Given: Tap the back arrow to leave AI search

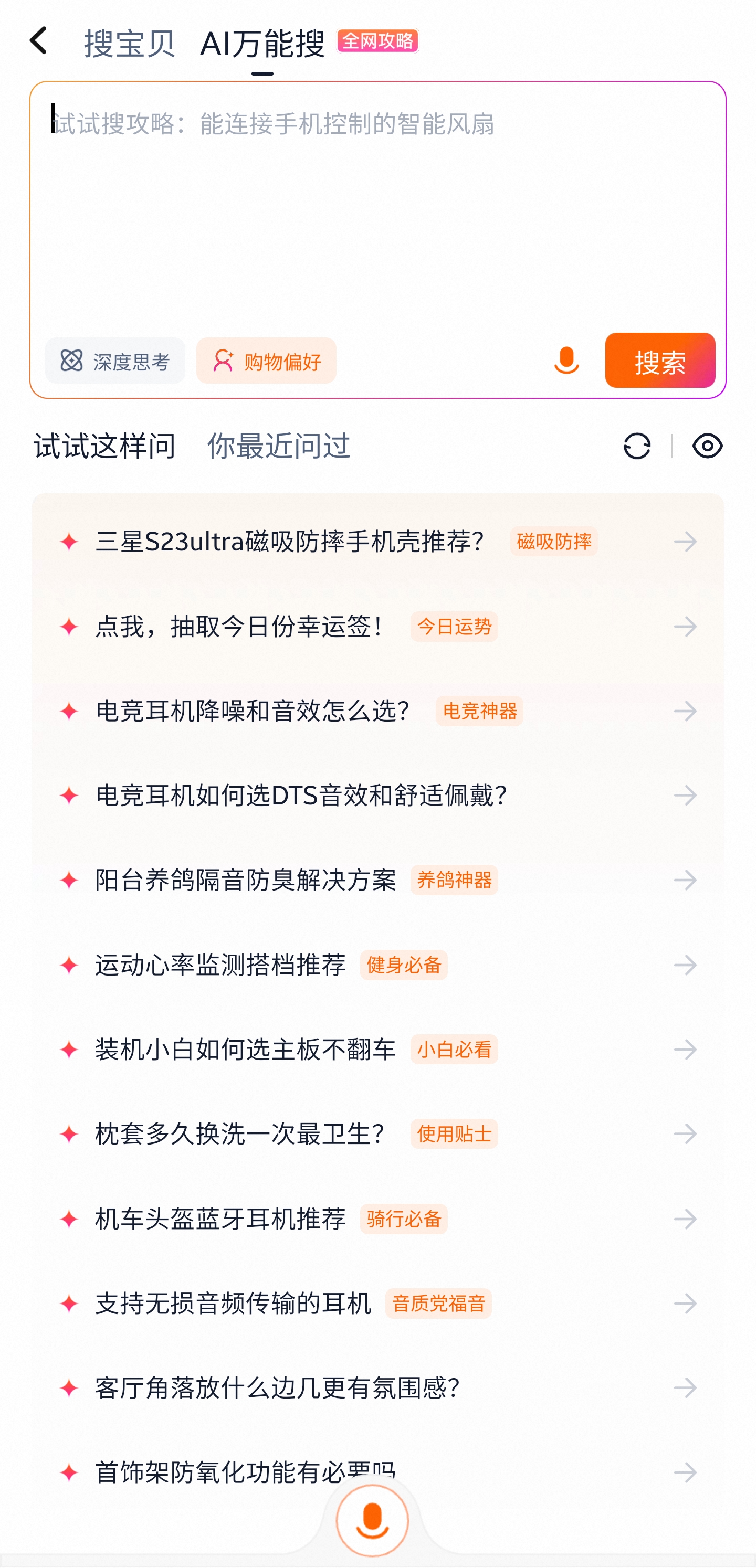Looking at the screenshot, I should [38, 41].
